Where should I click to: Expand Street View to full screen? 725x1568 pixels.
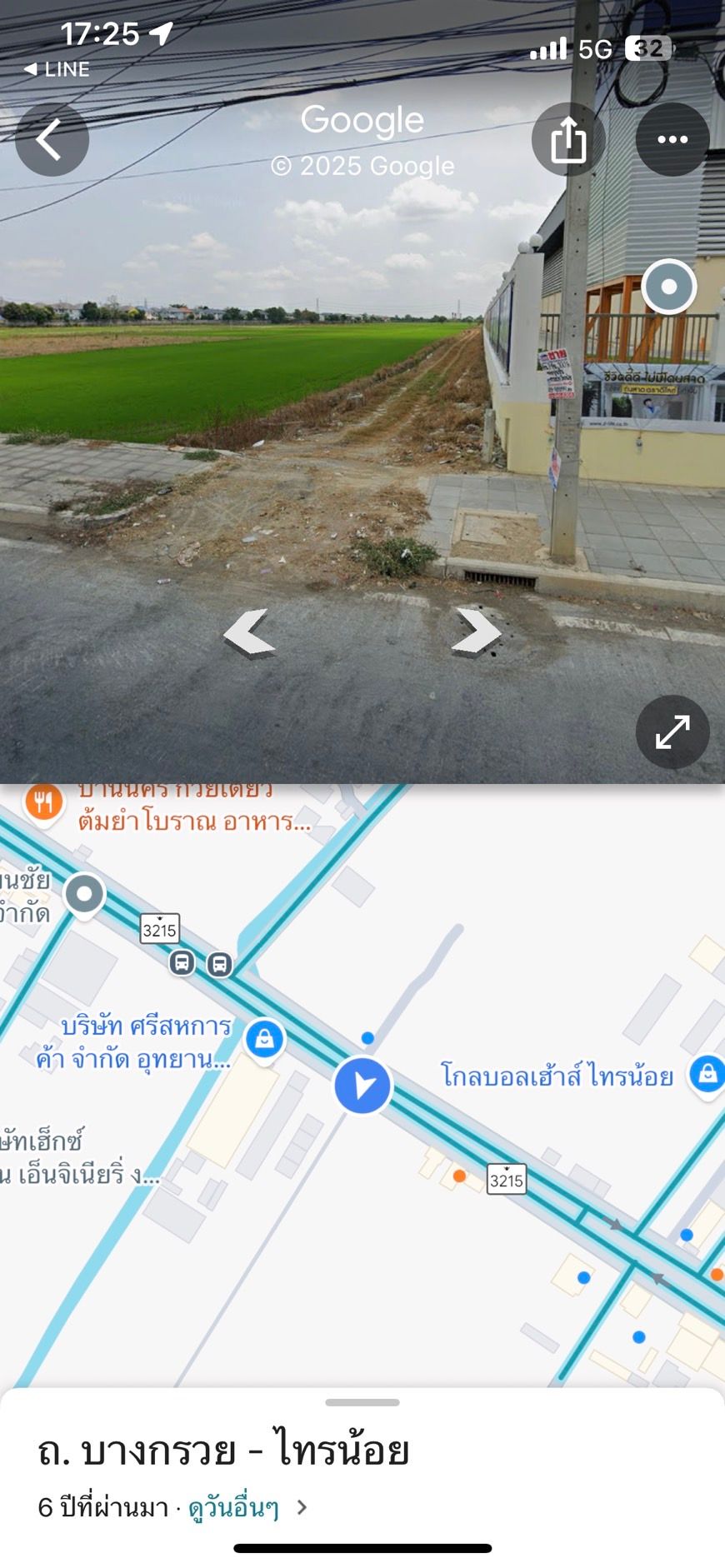pyautogui.click(x=672, y=732)
